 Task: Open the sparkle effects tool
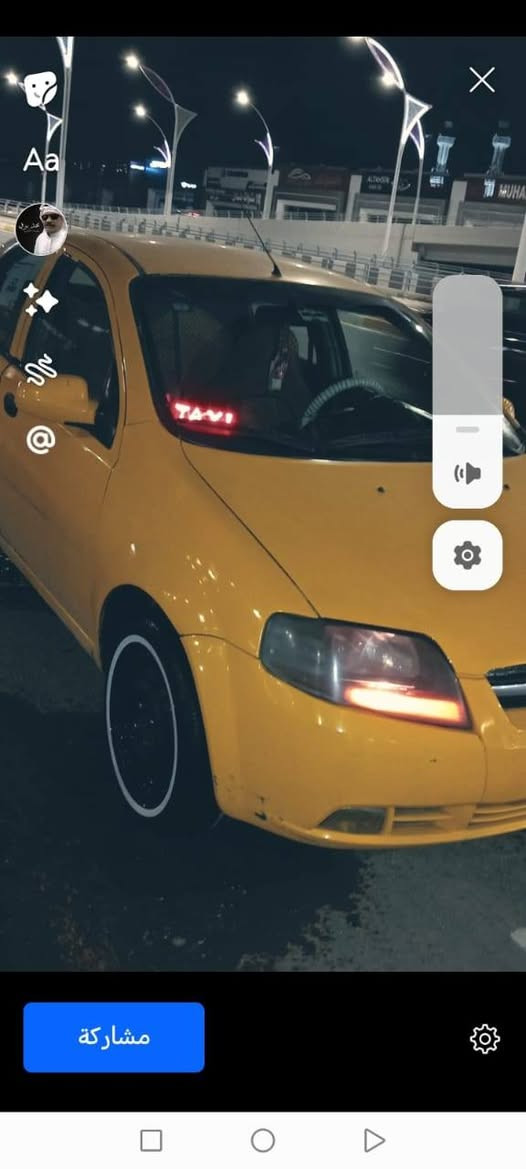coord(40,300)
